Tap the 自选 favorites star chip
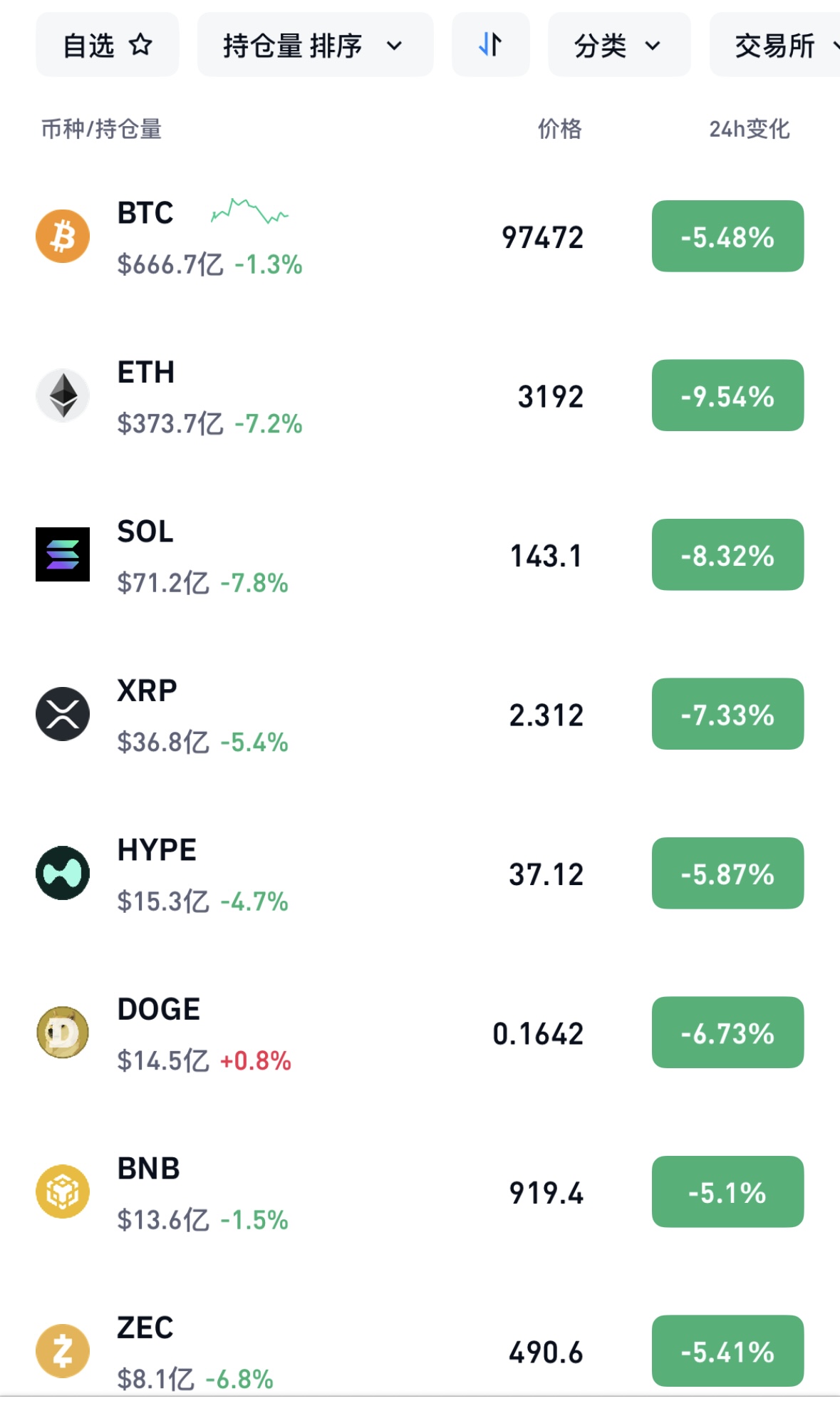Viewport: 840px width, 1401px height. 107,45
